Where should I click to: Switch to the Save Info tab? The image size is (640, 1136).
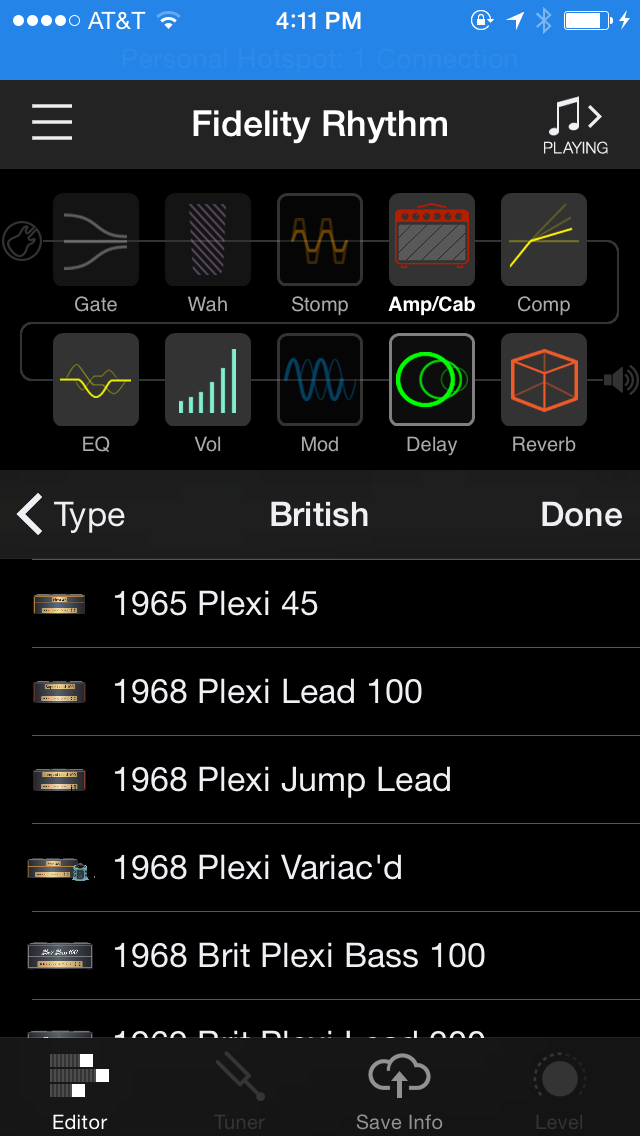[399, 1092]
